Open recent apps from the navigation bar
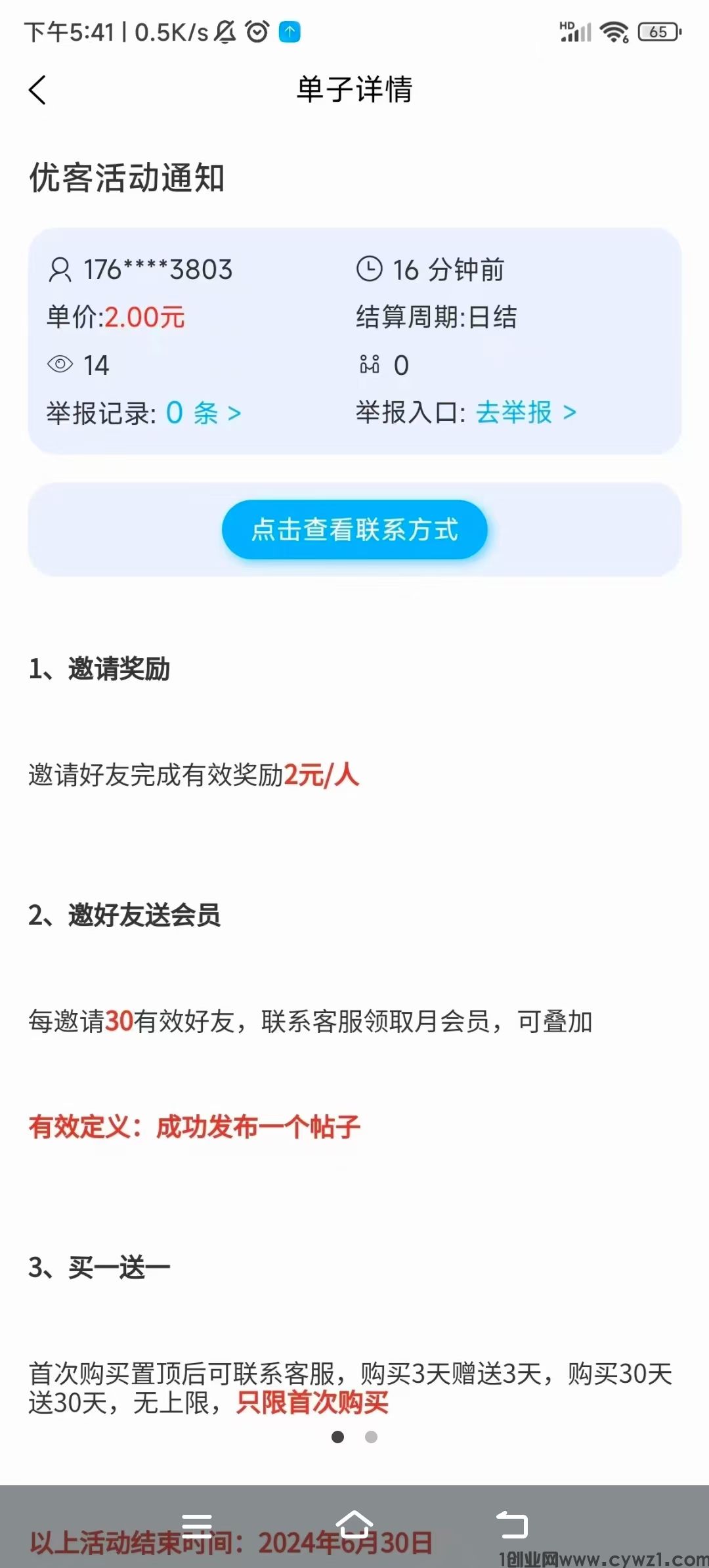 pos(196,1526)
